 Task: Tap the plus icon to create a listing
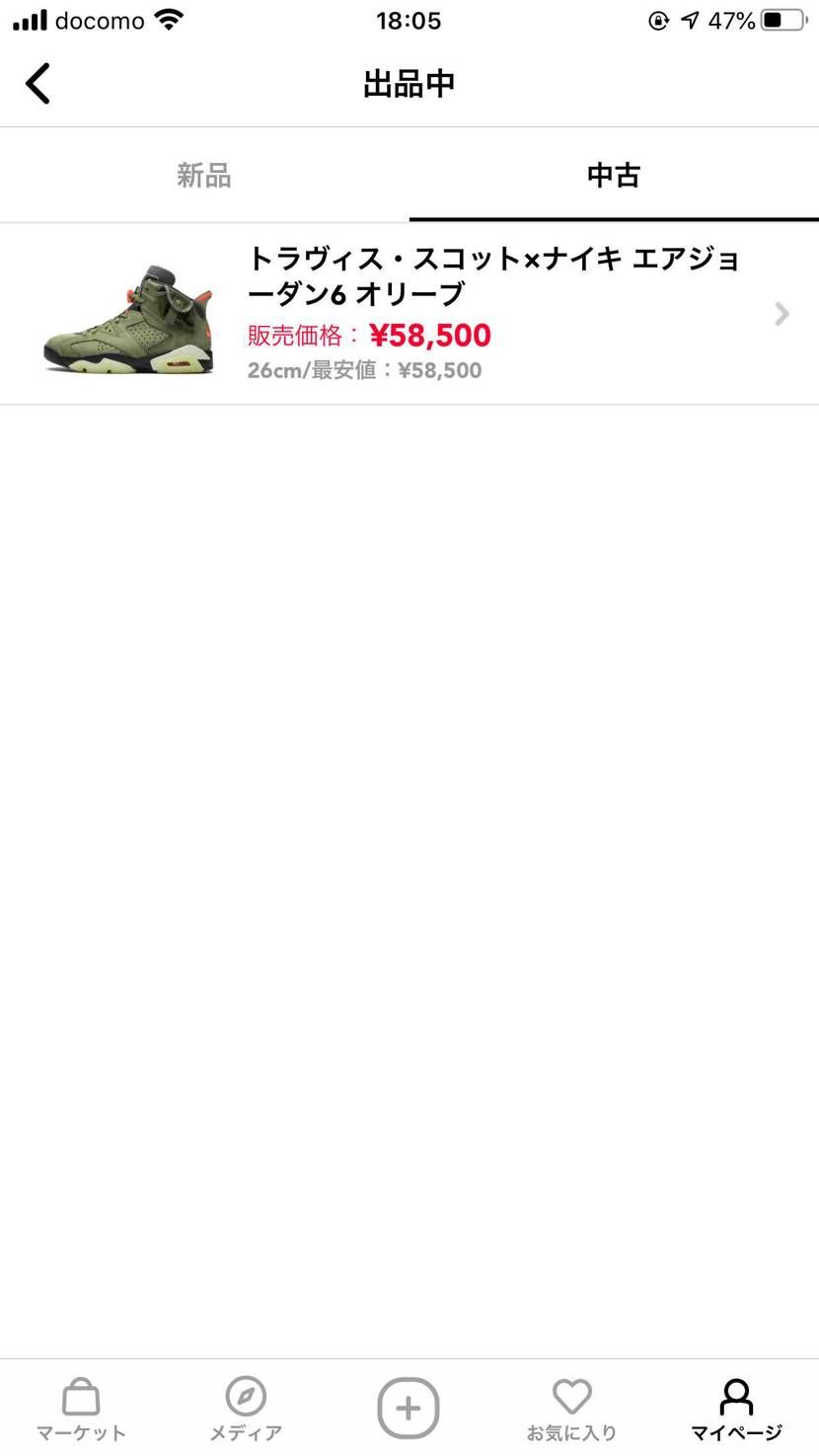point(408,1407)
